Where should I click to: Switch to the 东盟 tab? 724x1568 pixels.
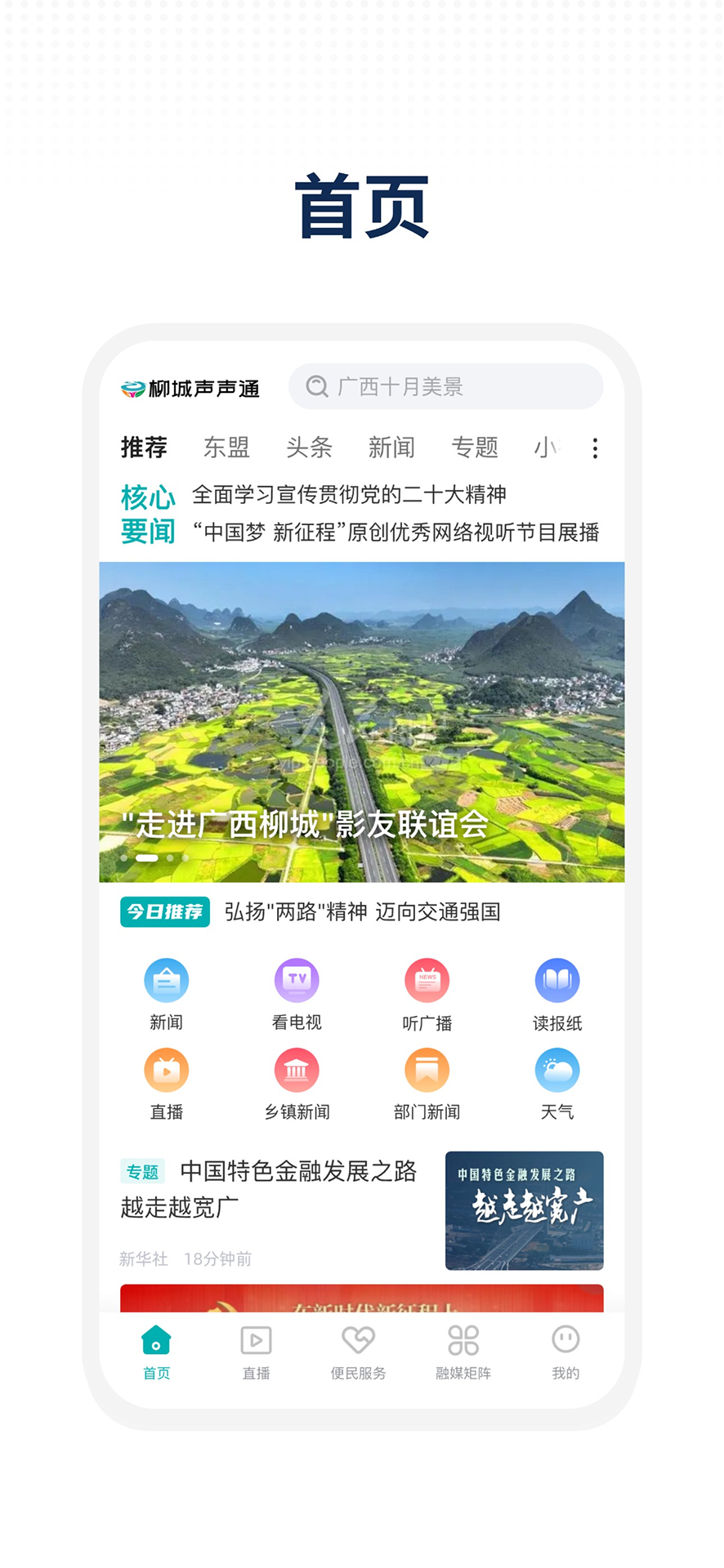coord(226,448)
